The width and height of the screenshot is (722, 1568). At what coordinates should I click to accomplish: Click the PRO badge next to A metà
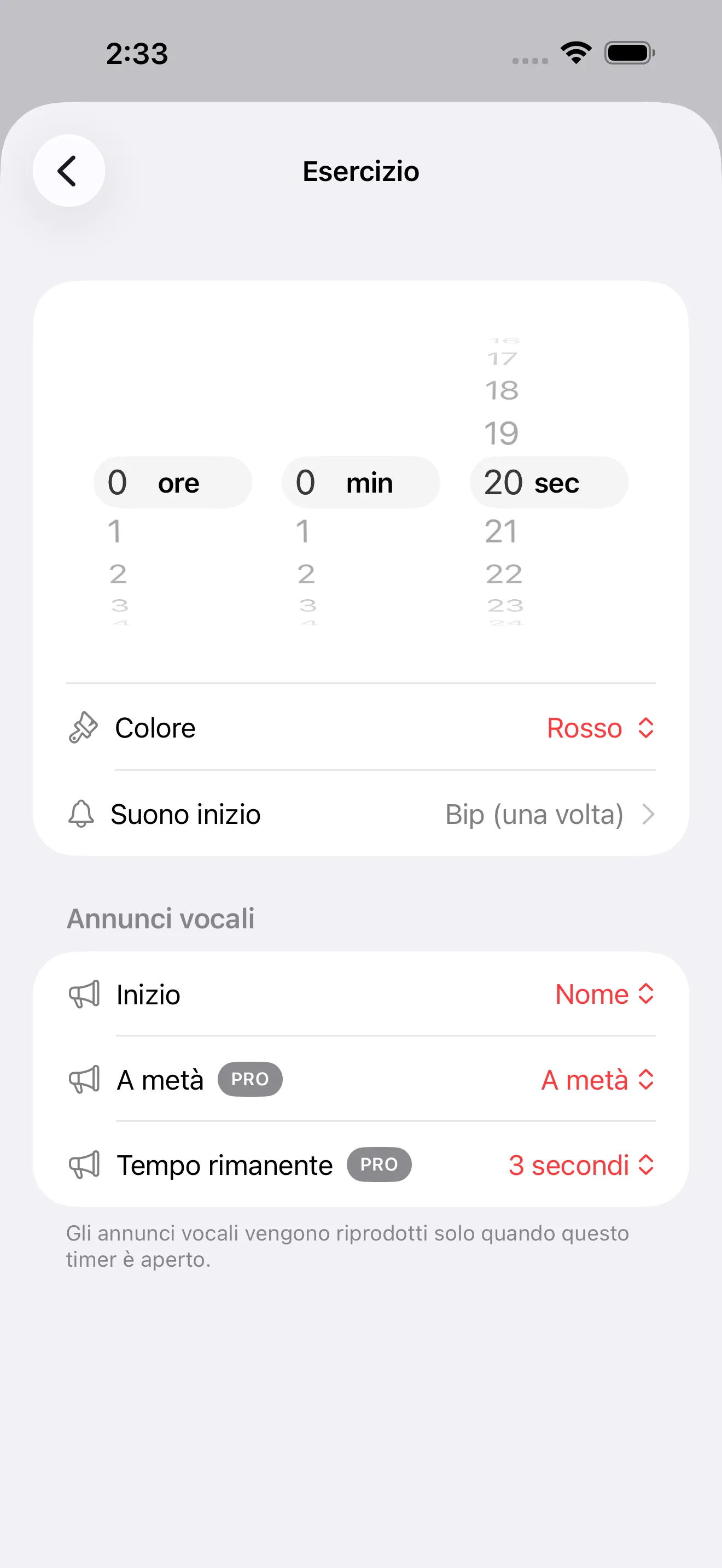[x=249, y=1079]
